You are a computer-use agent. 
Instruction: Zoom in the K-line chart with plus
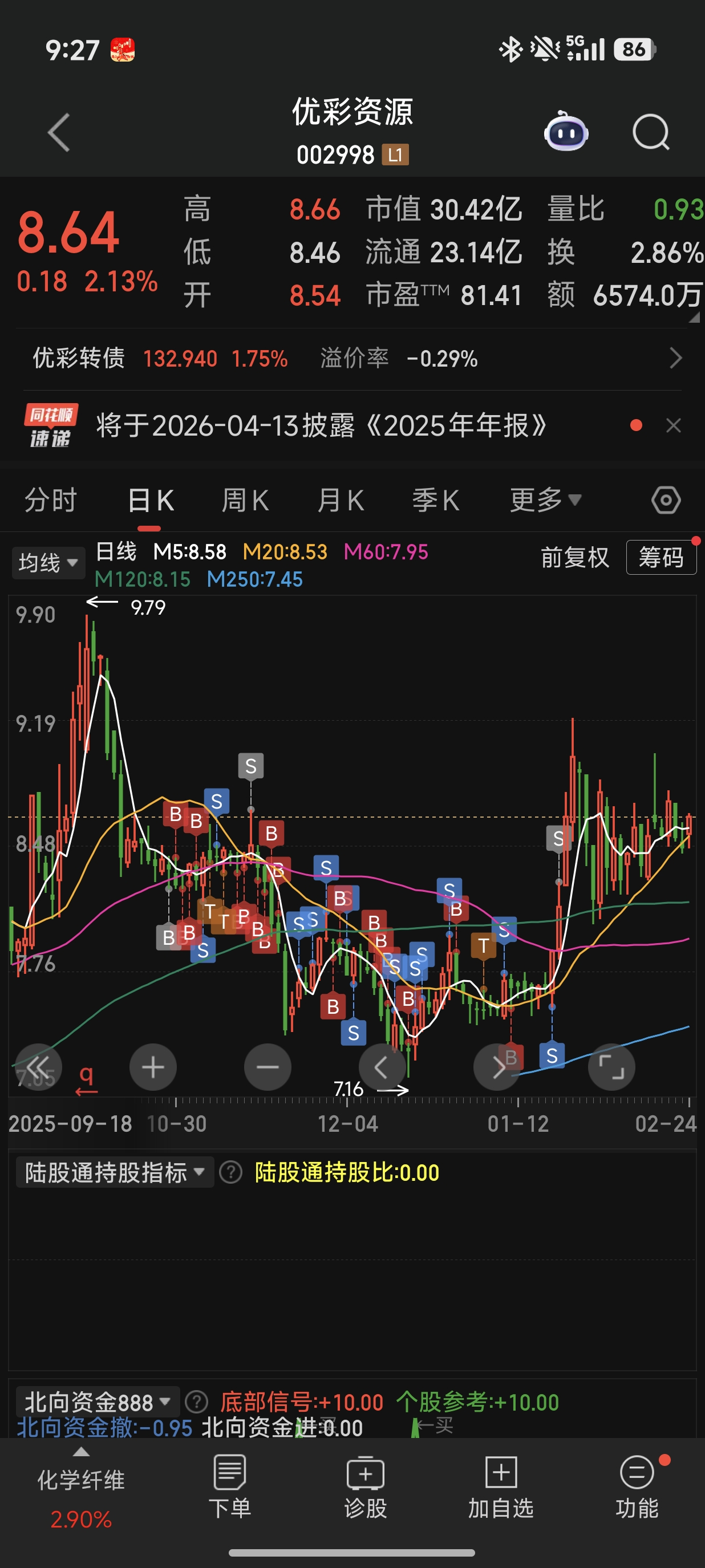point(153,1067)
